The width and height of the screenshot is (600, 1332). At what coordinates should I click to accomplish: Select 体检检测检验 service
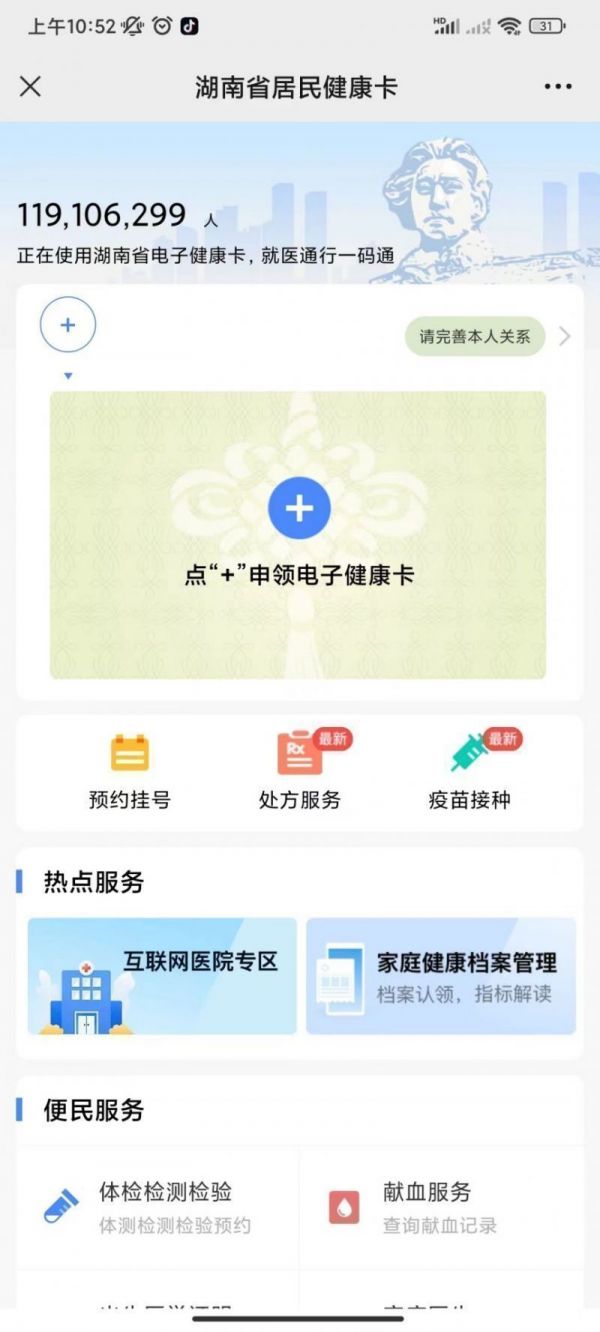[157, 1207]
